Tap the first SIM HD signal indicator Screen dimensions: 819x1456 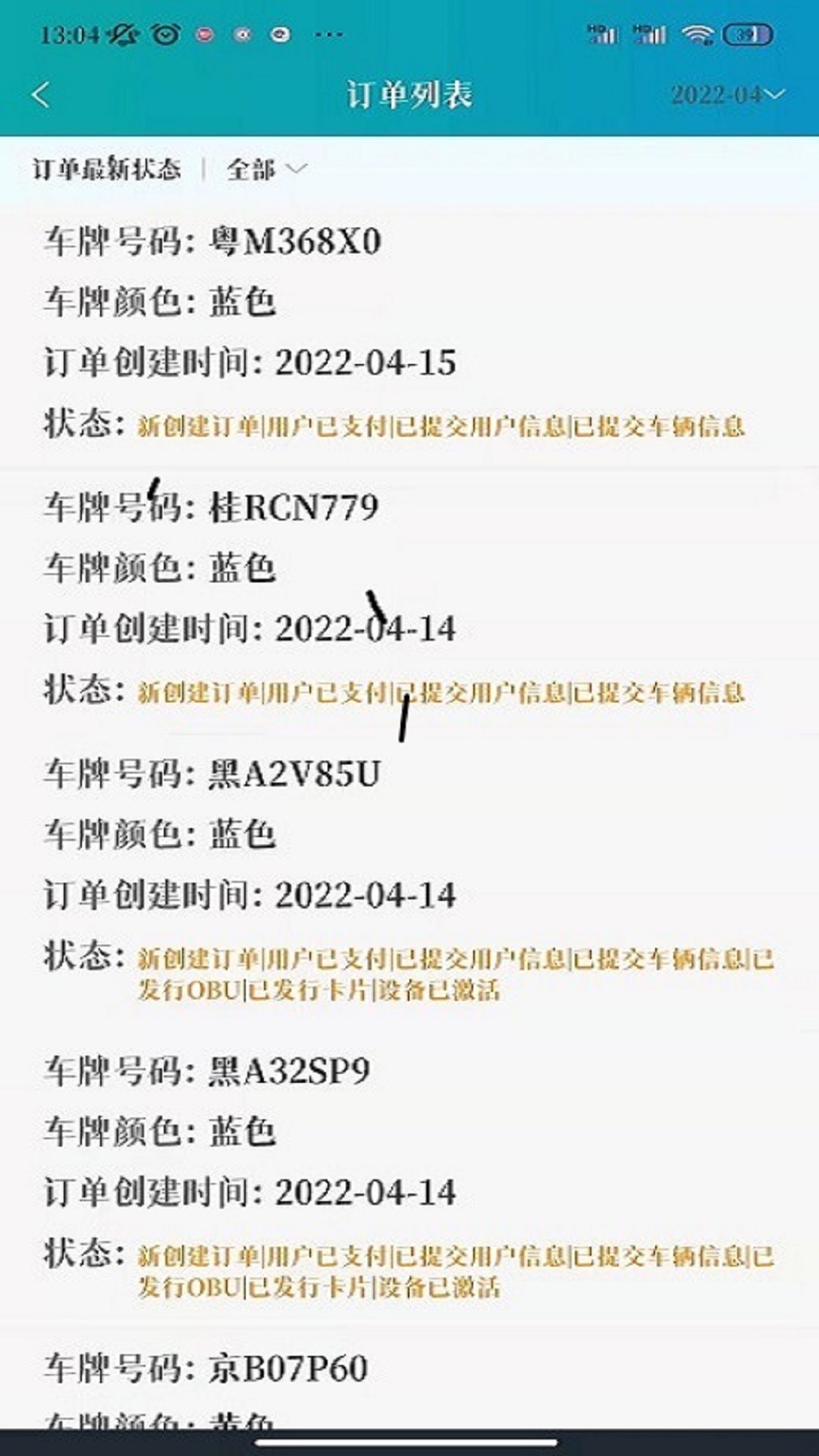[x=603, y=32]
